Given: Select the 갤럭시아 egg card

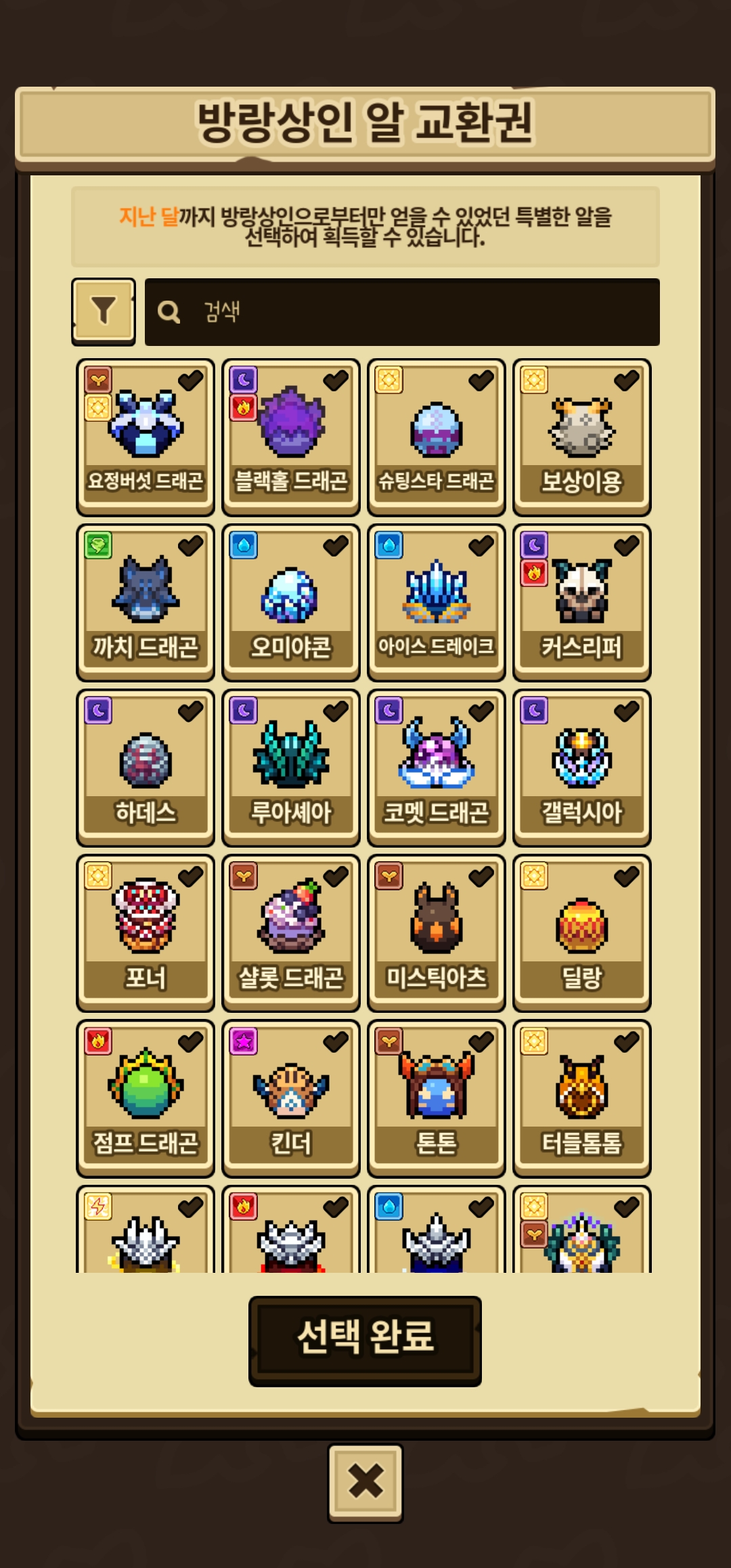Looking at the screenshot, I should (x=582, y=768).
